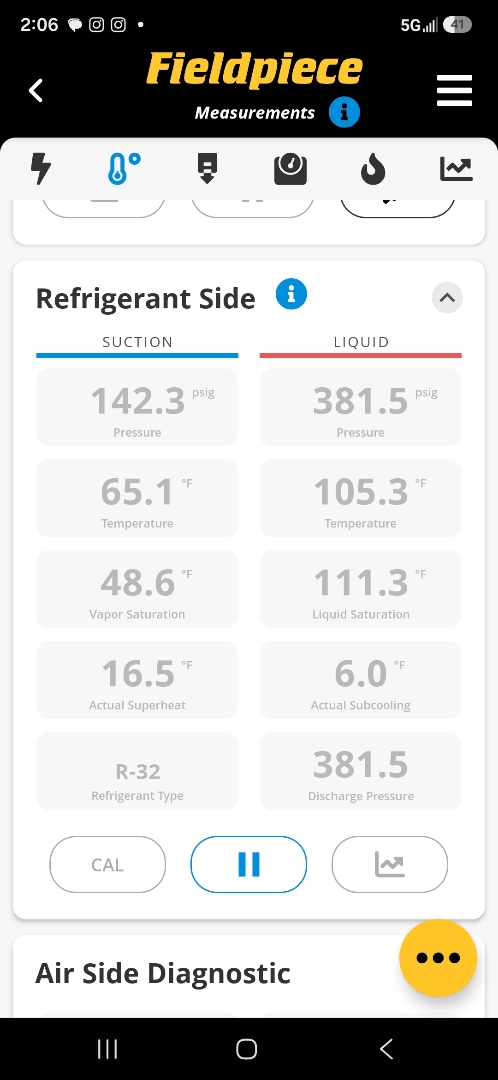Image resolution: width=498 pixels, height=1080 pixels.
Task: Go back using the header arrow
Action: 36,90
